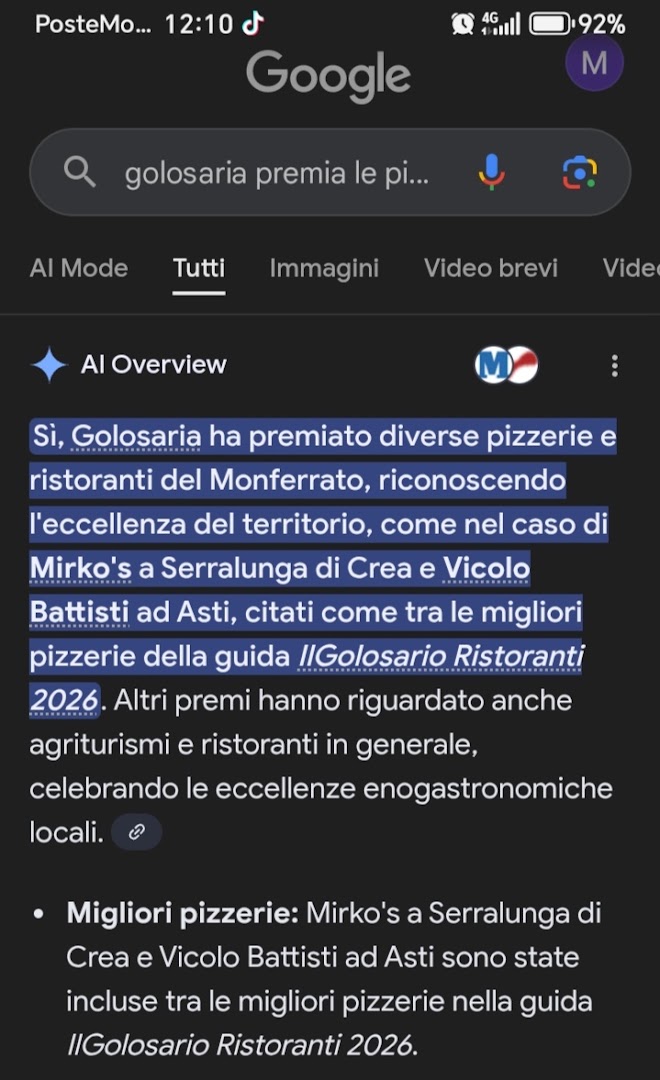Switch to the AI Mode tab
This screenshot has width=660, height=1080.
tap(79, 268)
